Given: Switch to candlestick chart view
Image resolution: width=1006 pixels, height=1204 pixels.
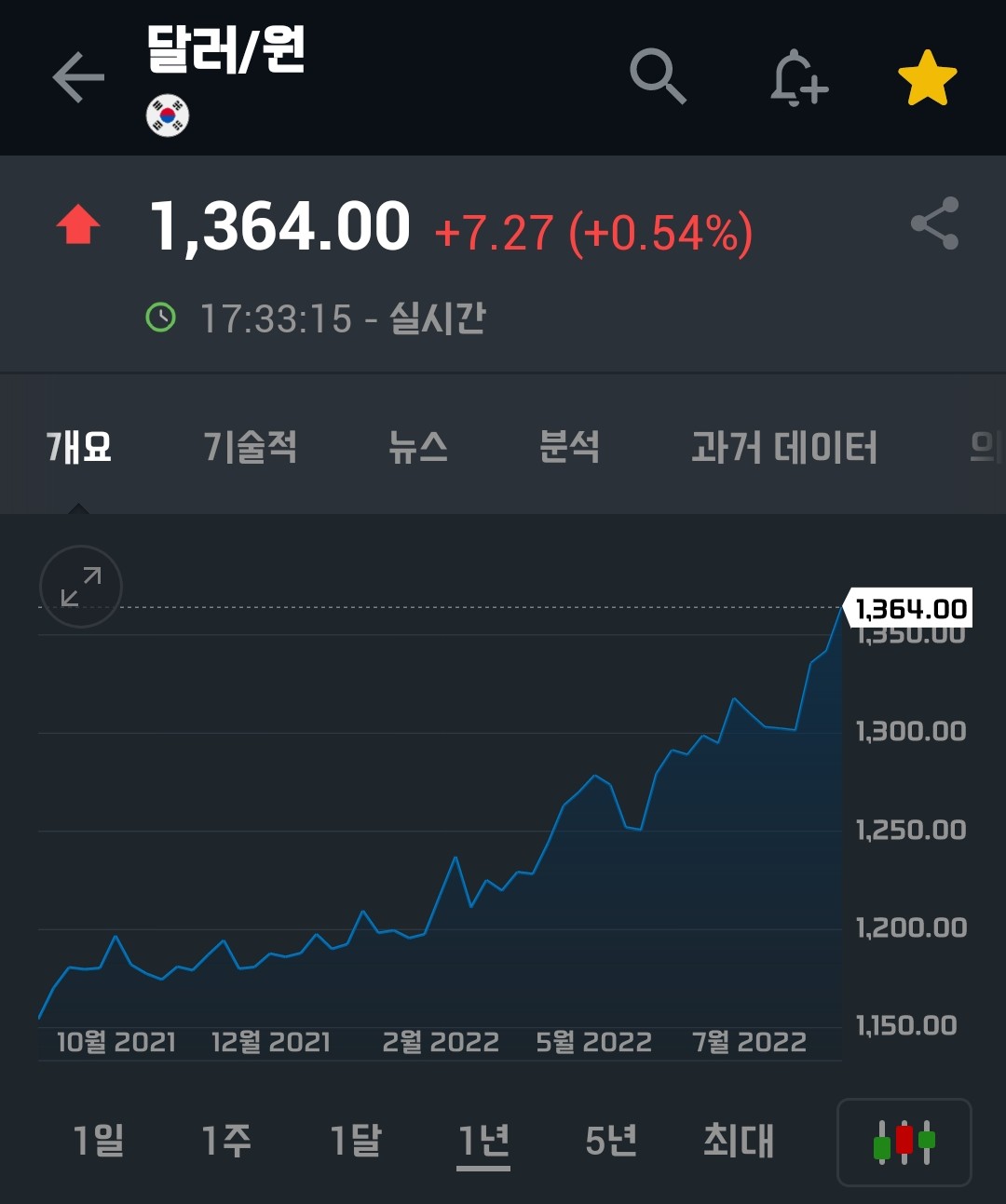Looking at the screenshot, I should point(904,1142).
